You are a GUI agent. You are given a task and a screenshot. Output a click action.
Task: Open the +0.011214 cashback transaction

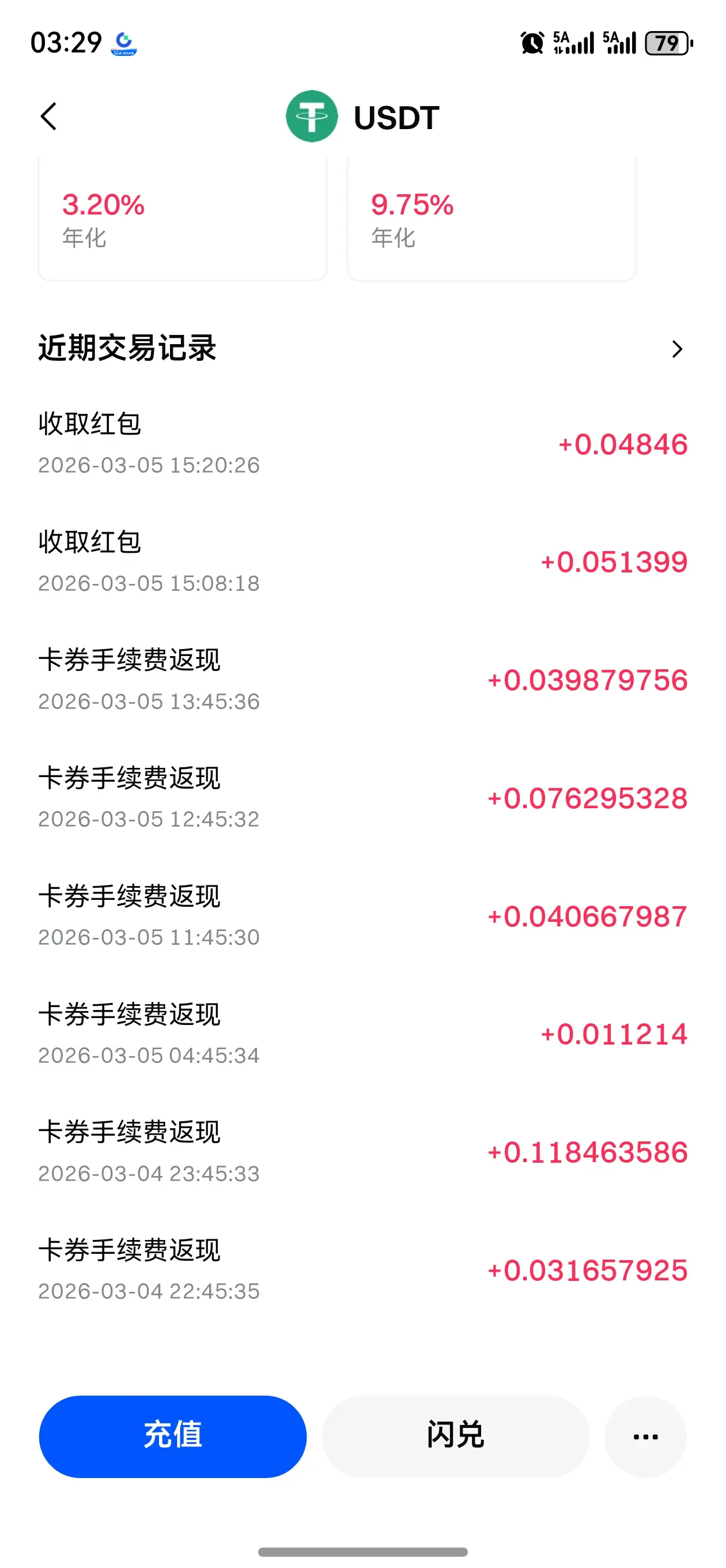pyautogui.click(x=362, y=1035)
